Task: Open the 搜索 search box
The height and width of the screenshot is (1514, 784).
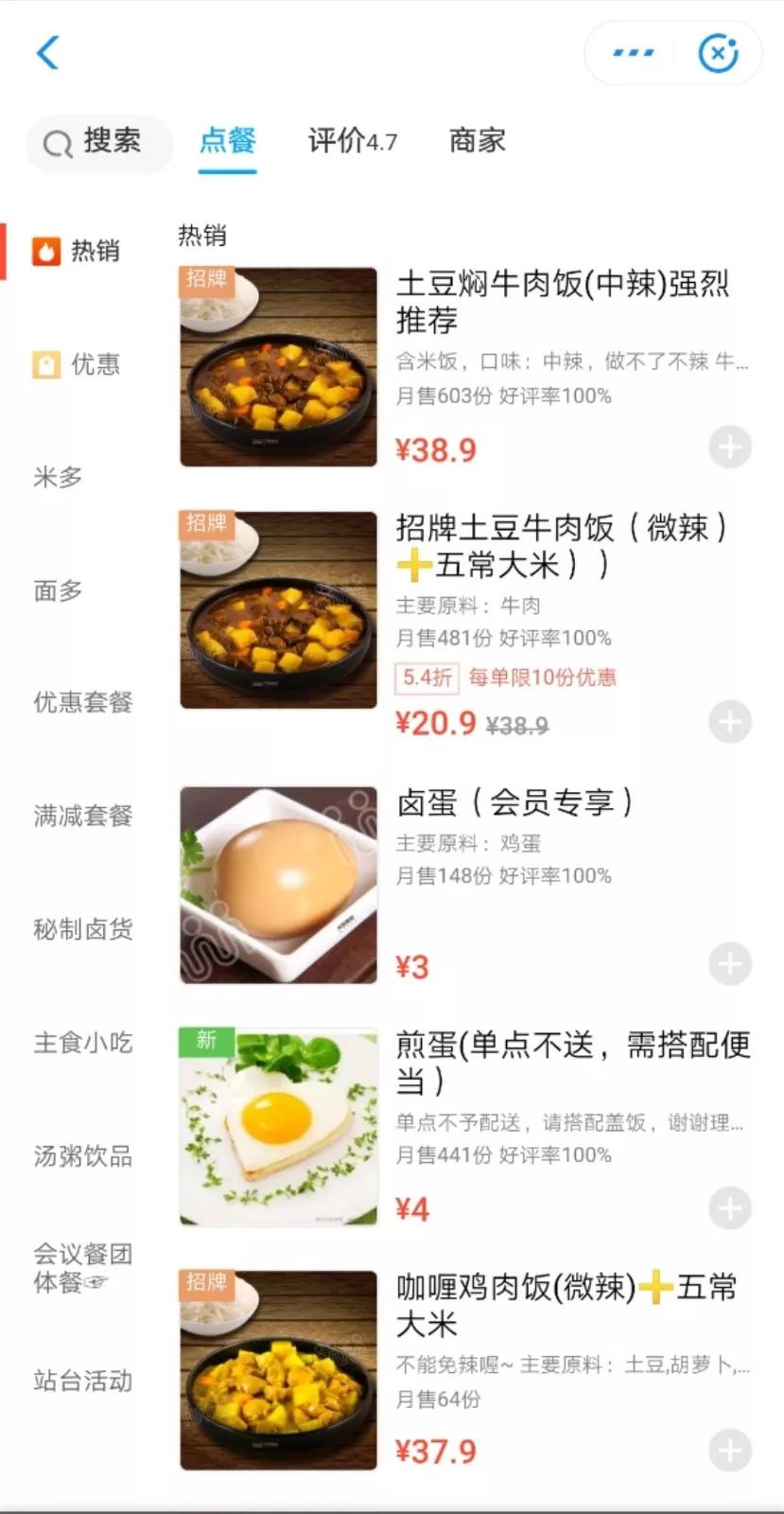Action: [x=98, y=142]
